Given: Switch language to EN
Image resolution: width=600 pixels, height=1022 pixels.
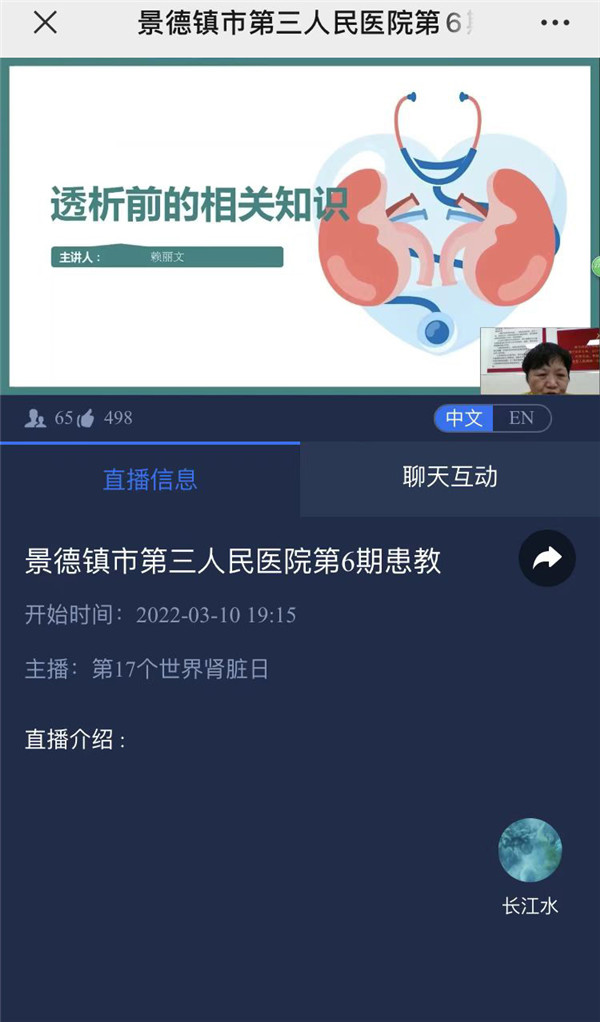Looking at the screenshot, I should pyautogui.click(x=521, y=418).
